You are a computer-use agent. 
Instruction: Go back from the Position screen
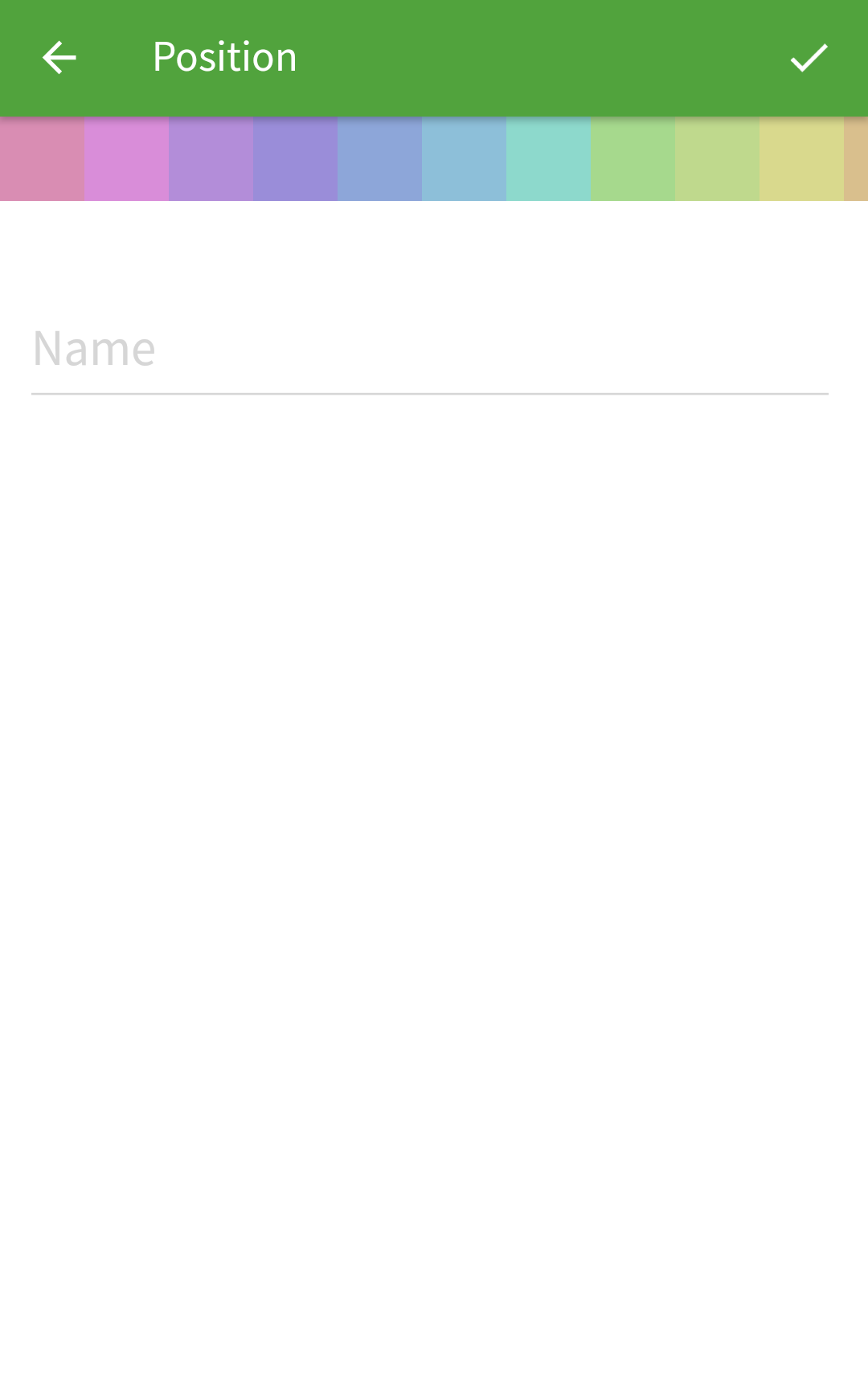coord(59,58)
